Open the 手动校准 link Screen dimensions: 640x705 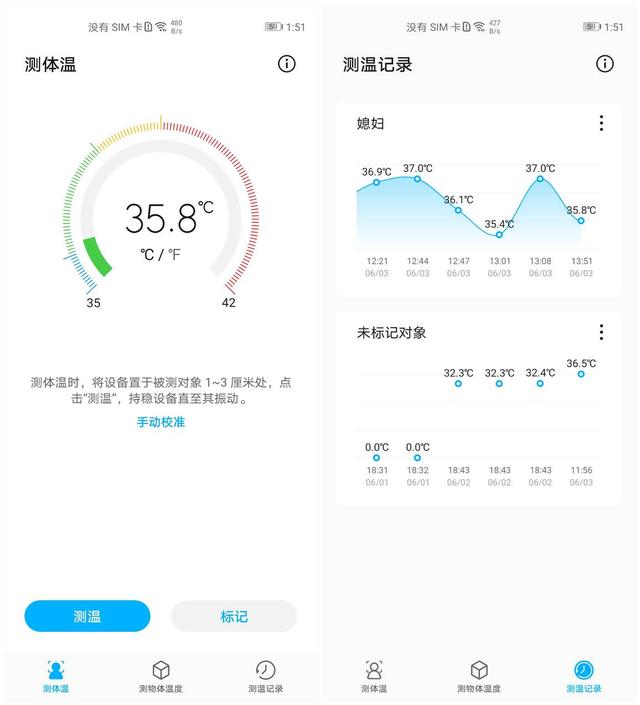point(161,422)
